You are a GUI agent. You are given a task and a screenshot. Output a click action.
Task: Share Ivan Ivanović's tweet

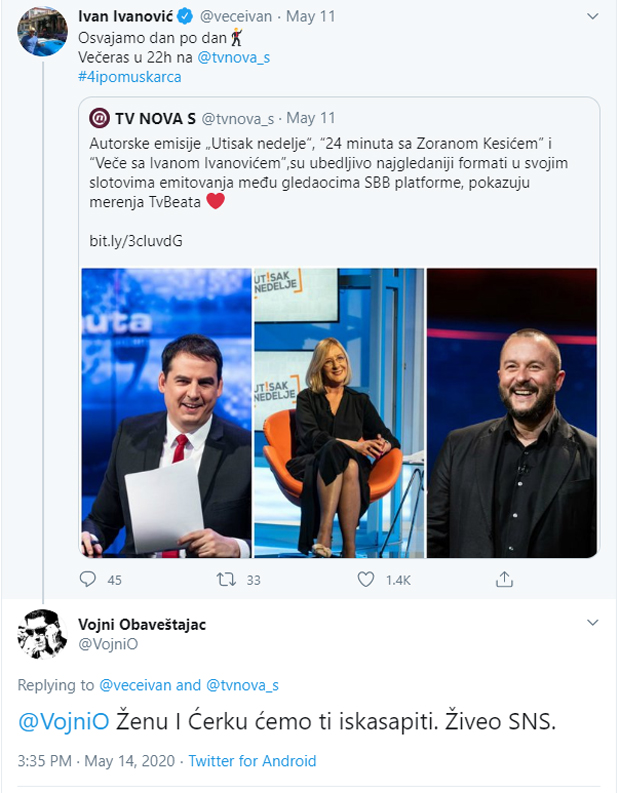coord(505,579)
